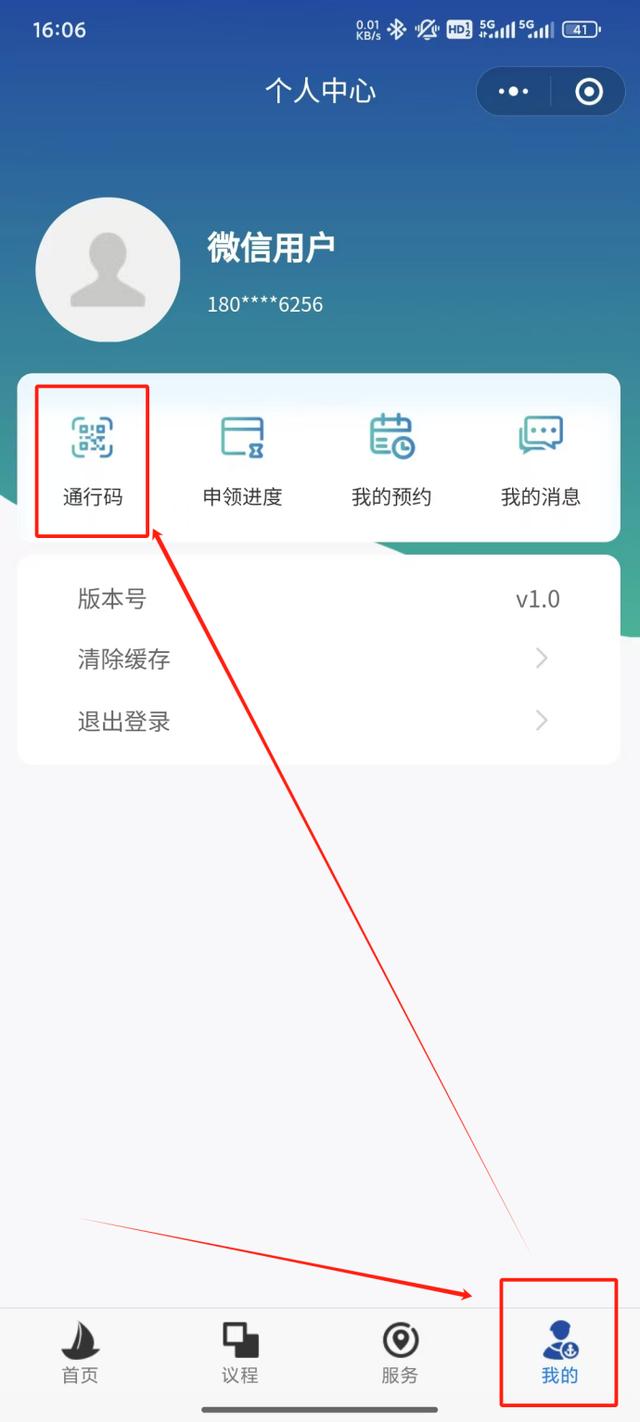Select the 清除缓存 row
Screen dimensions: 640x1422
[318, 659]
